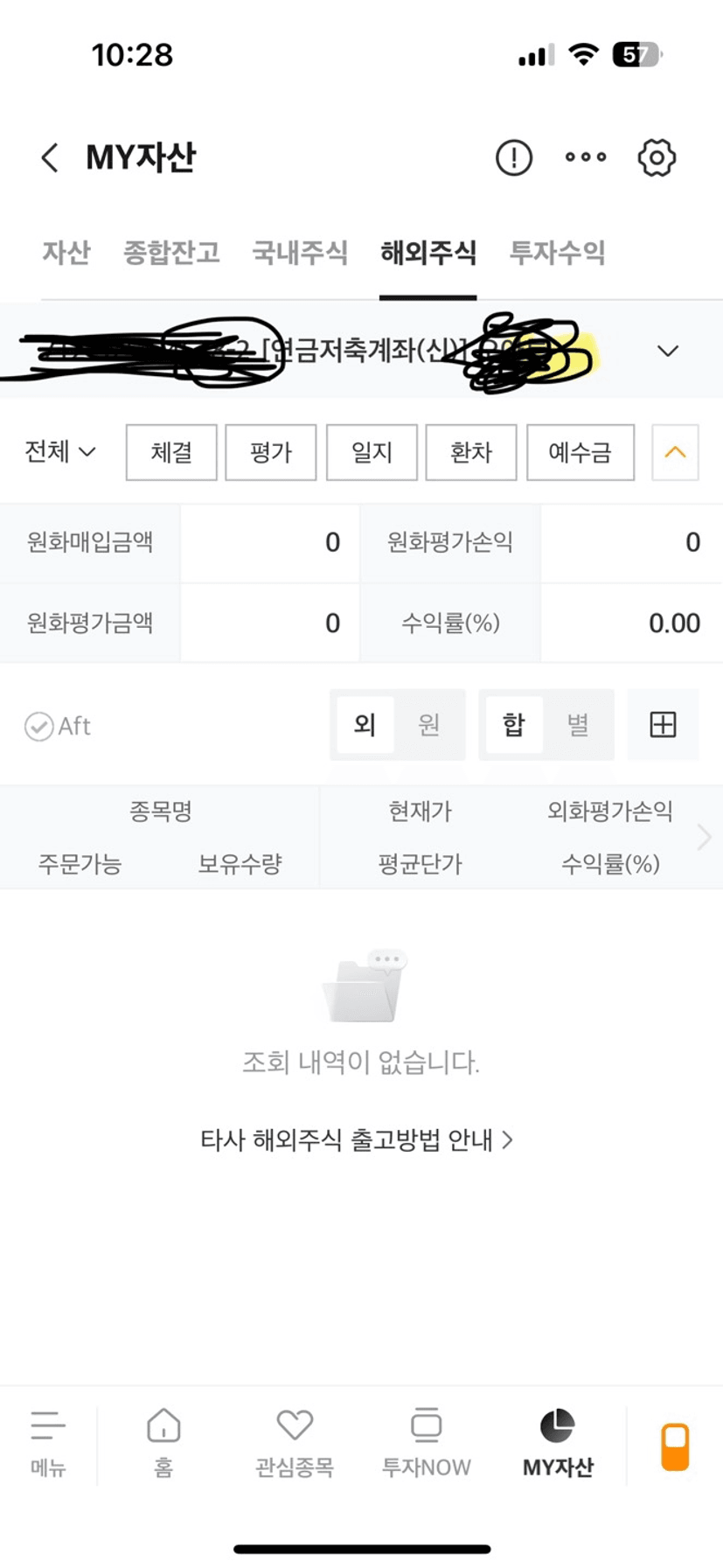Open the 일지 button
The width and height of the screenshot is (723, 1568).
point(372,452)
